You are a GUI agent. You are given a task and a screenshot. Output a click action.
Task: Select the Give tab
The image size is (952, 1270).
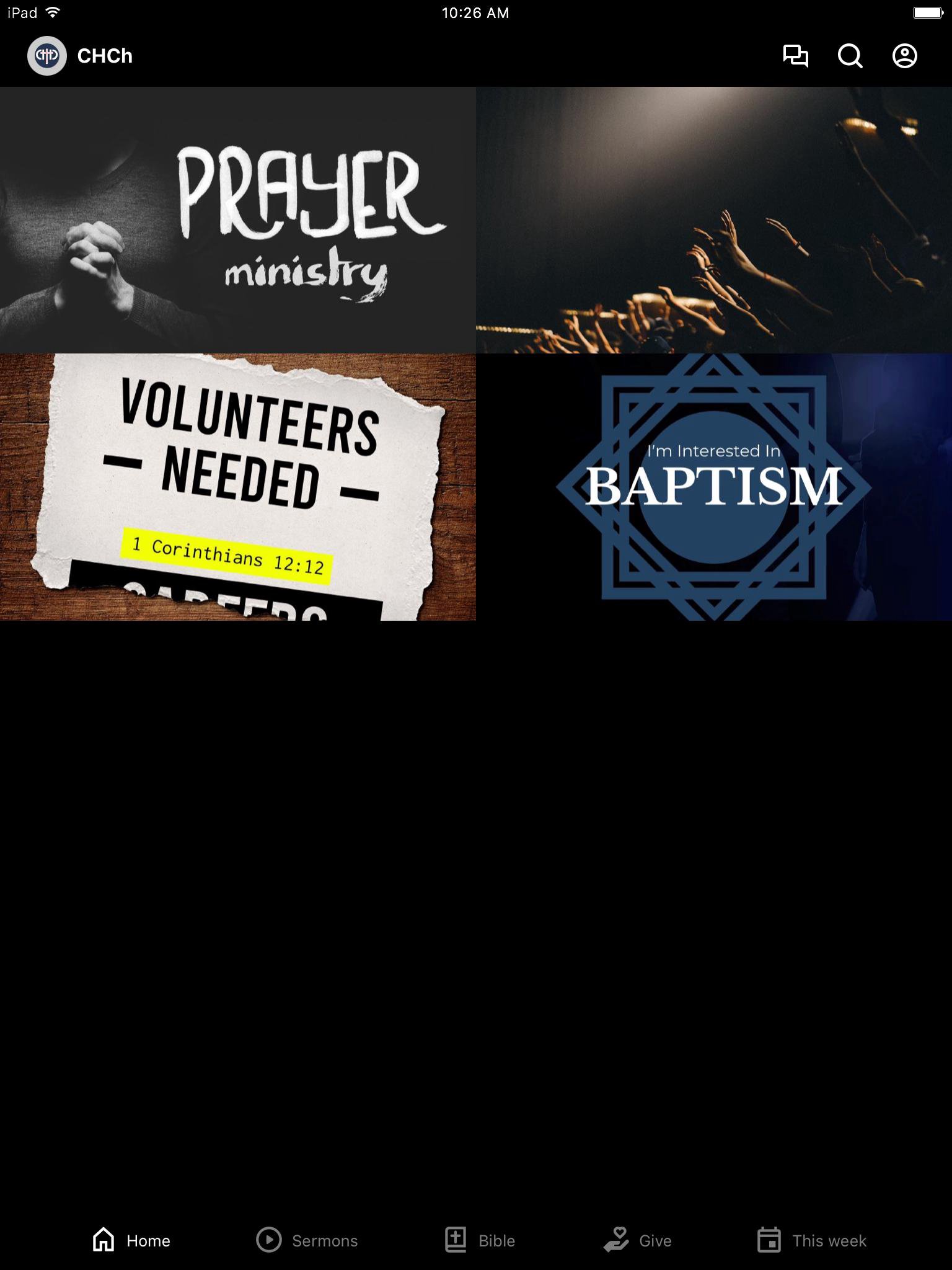click(x=638, y=1240)
